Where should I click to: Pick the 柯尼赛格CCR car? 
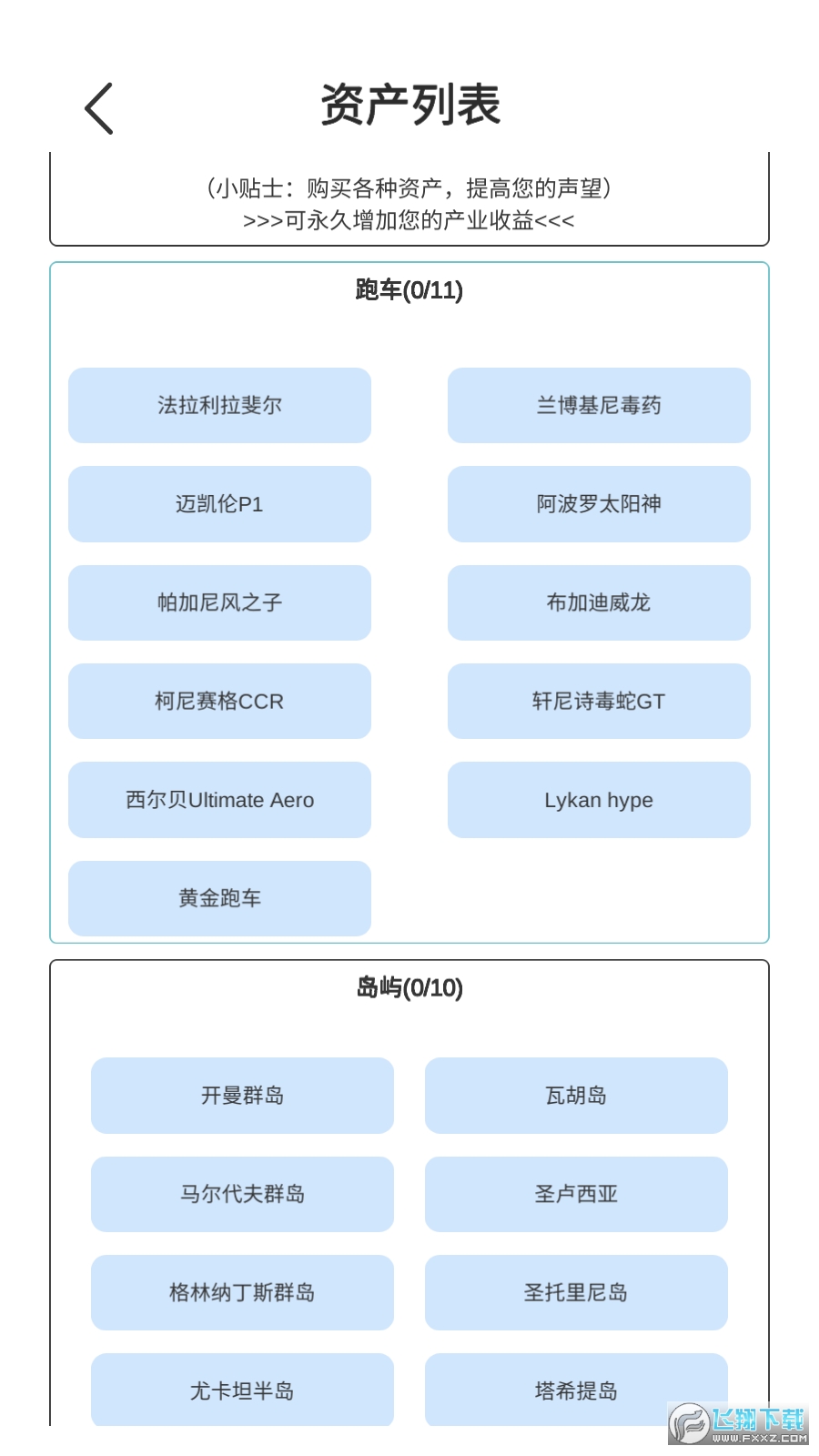click(x=219, y=702)
